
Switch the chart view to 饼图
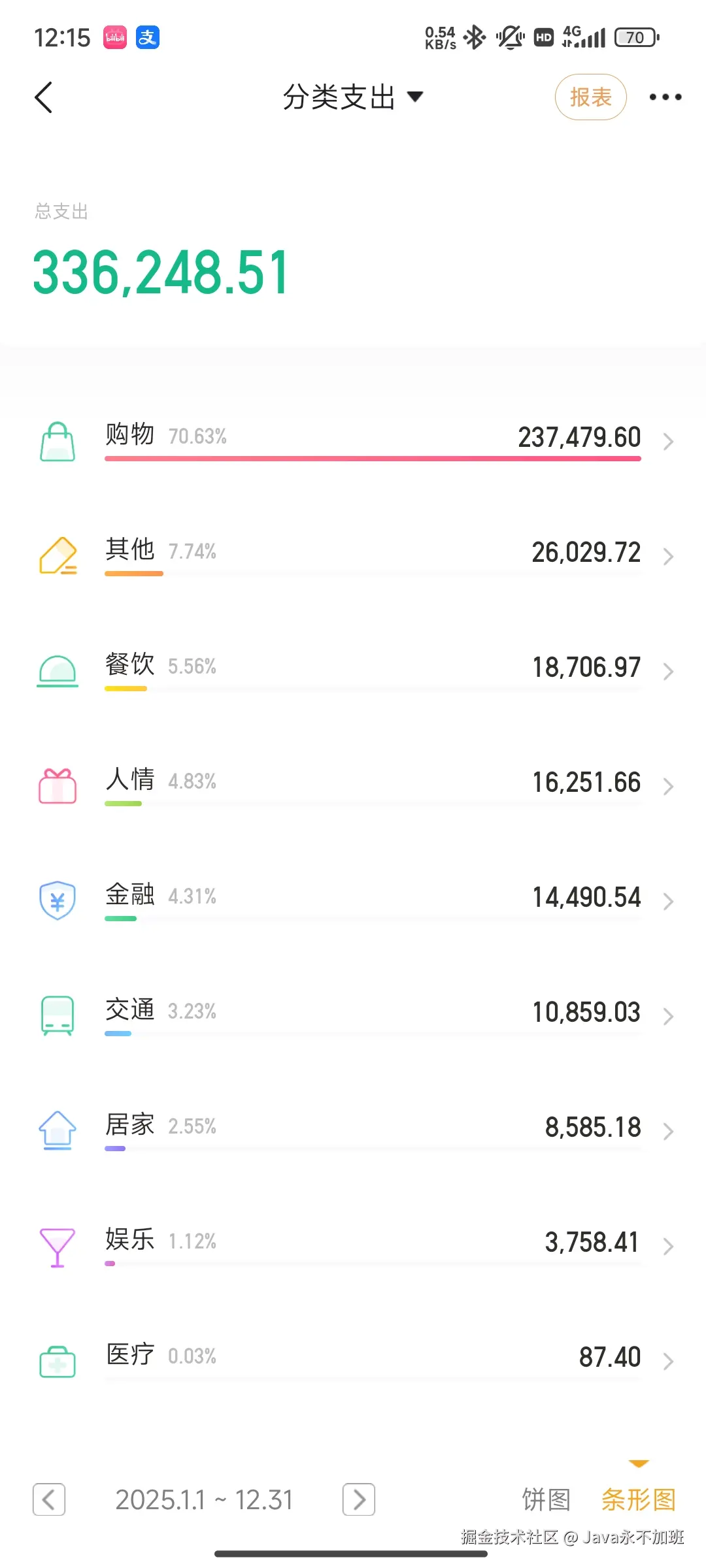coord(546,1500)
